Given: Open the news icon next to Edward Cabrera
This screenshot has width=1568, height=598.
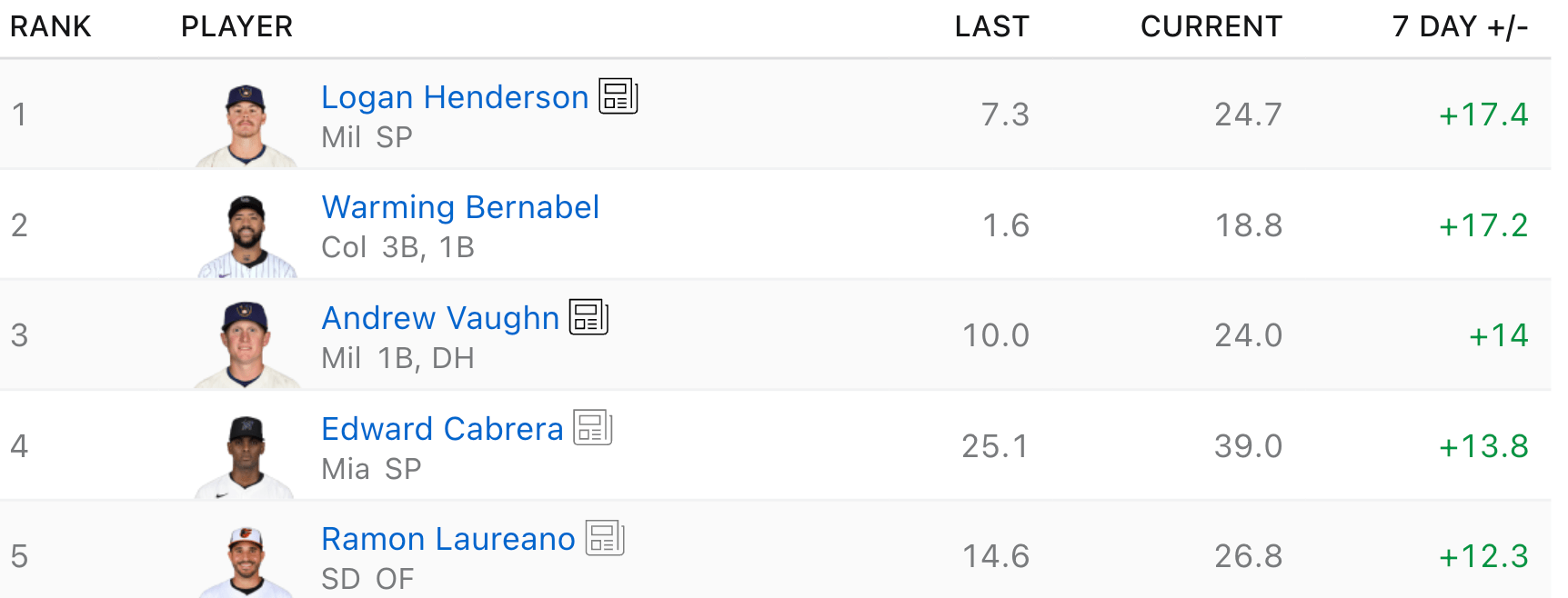Looking at the screenshot, I should pyautogui.click(x=593, y=428).
